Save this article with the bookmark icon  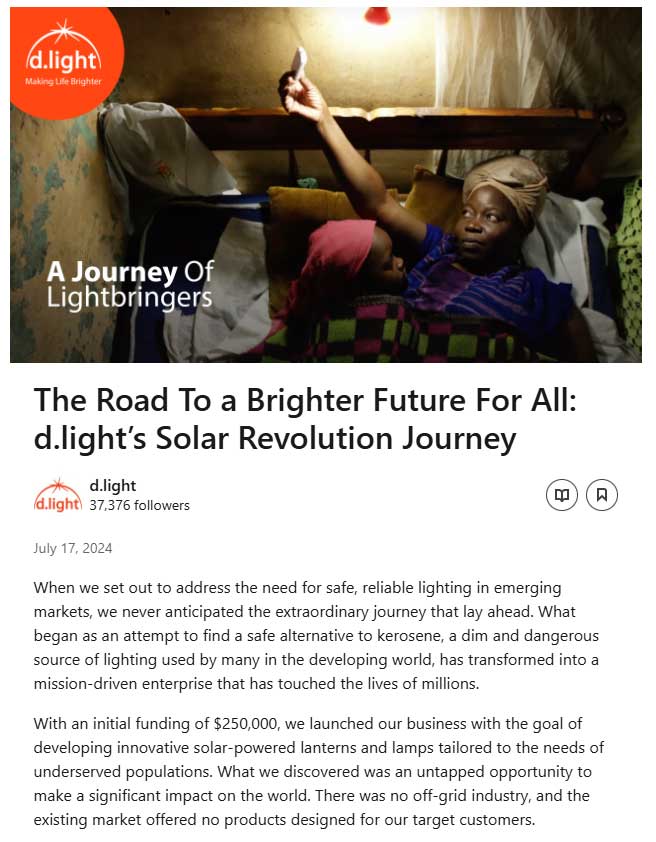(602, 495)
